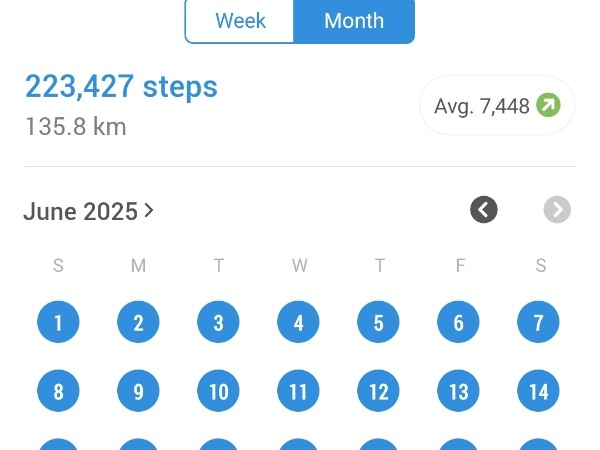Switch to the Week view
The width and height of the screenshot is (600, 450).
240,21
